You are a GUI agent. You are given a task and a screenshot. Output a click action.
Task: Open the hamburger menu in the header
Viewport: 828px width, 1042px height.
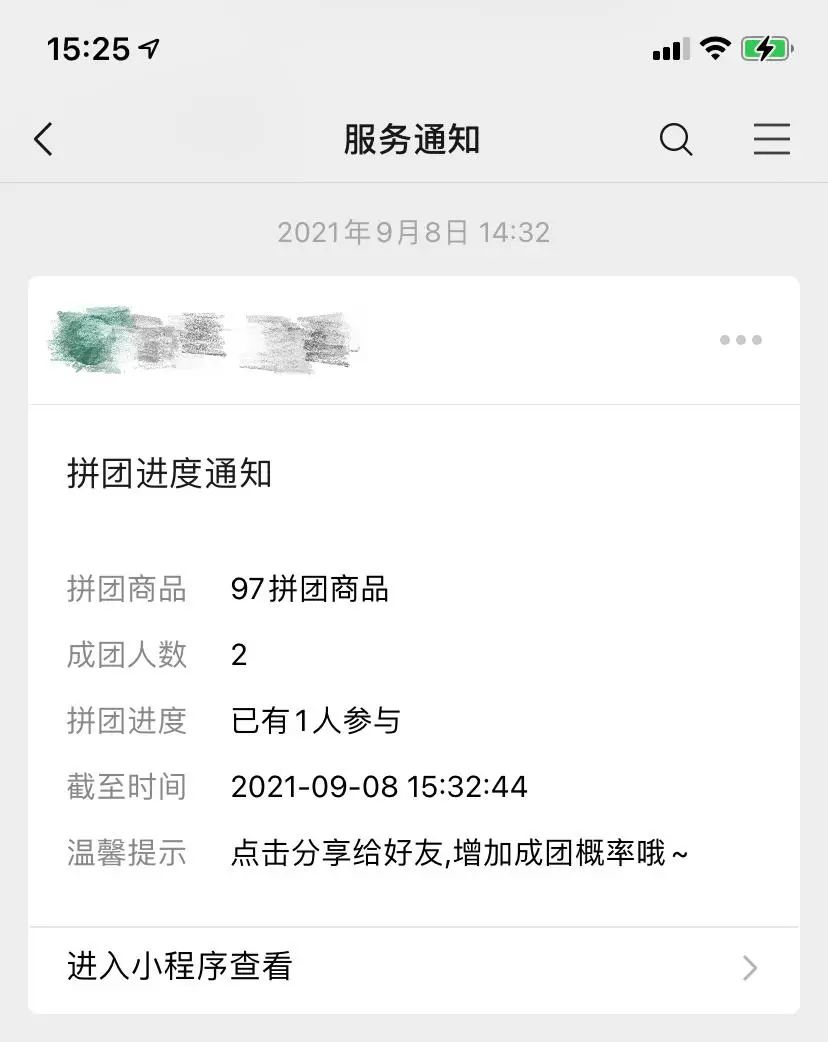point(771,139)
